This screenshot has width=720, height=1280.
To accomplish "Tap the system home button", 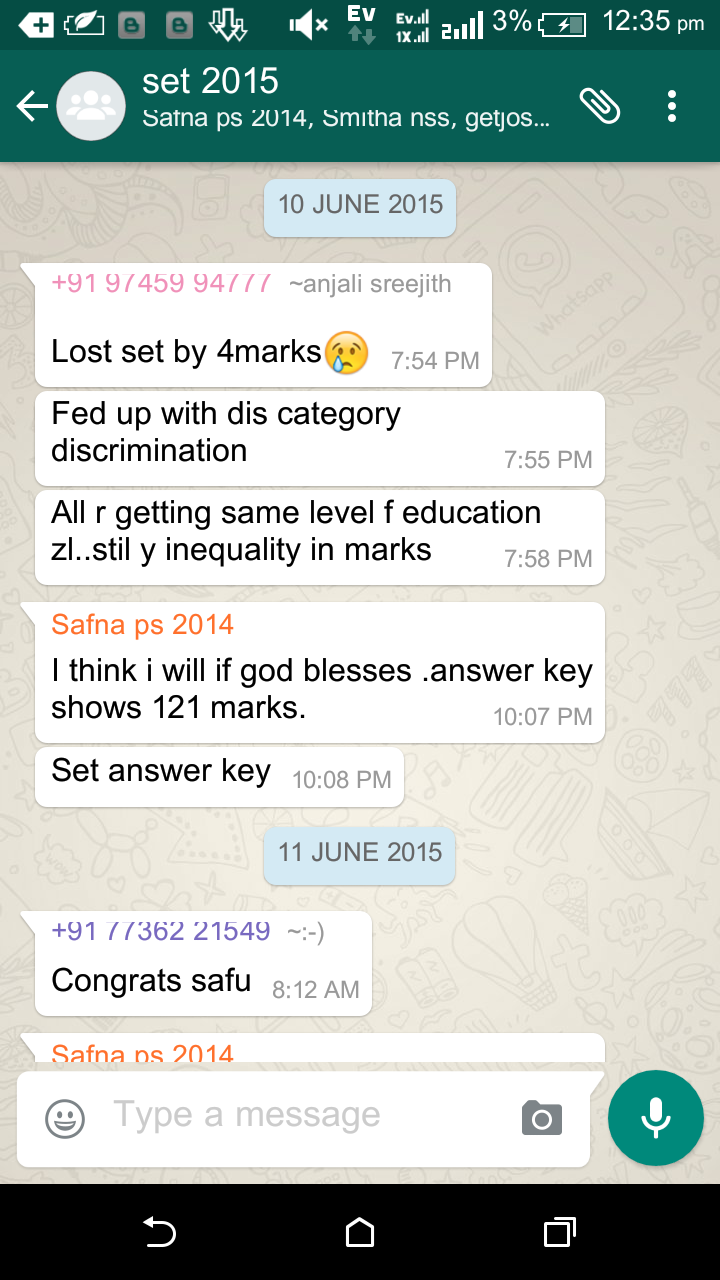I will click(x=360, y=1233).
